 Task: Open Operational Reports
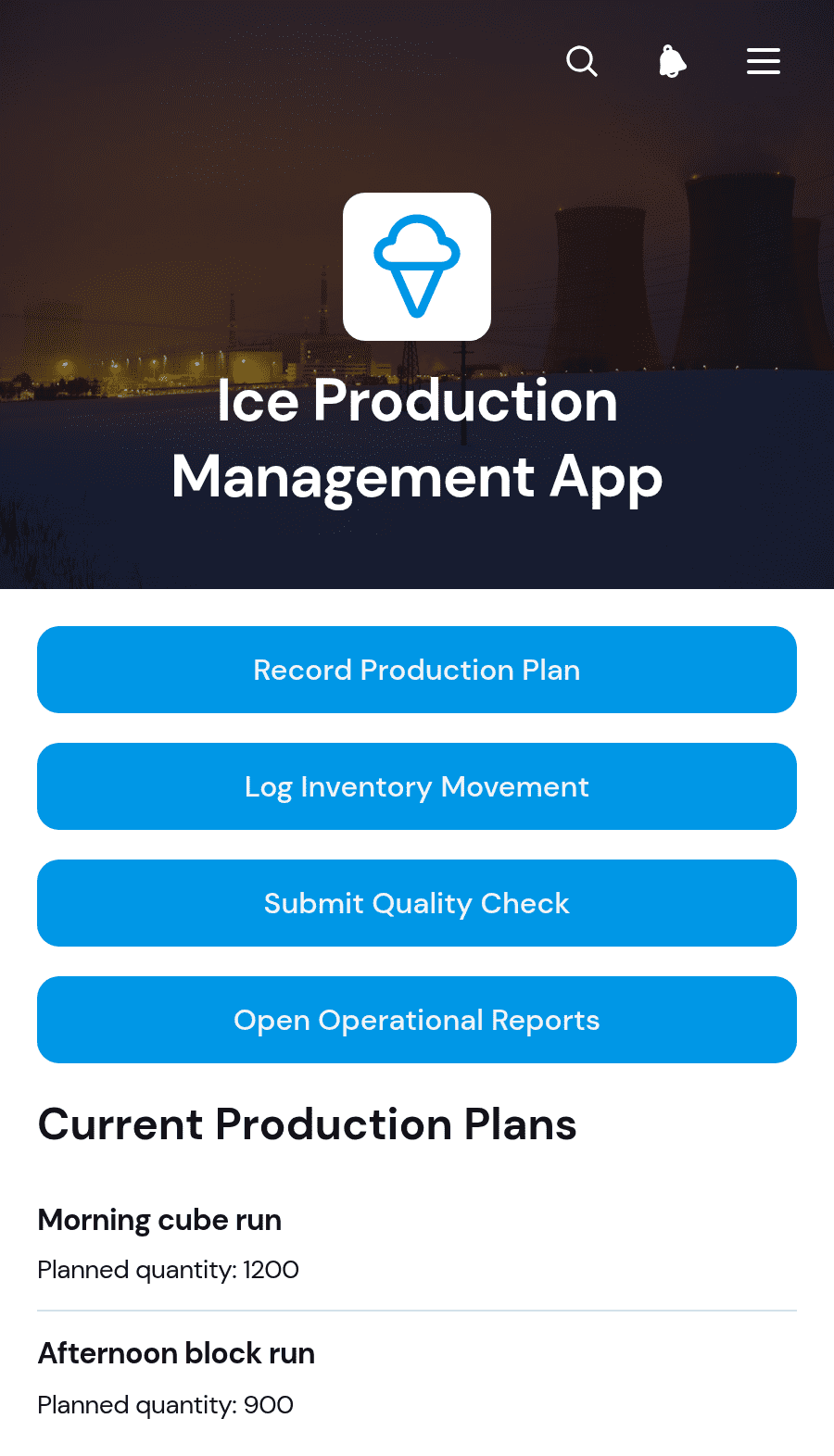click(417, 1020)
